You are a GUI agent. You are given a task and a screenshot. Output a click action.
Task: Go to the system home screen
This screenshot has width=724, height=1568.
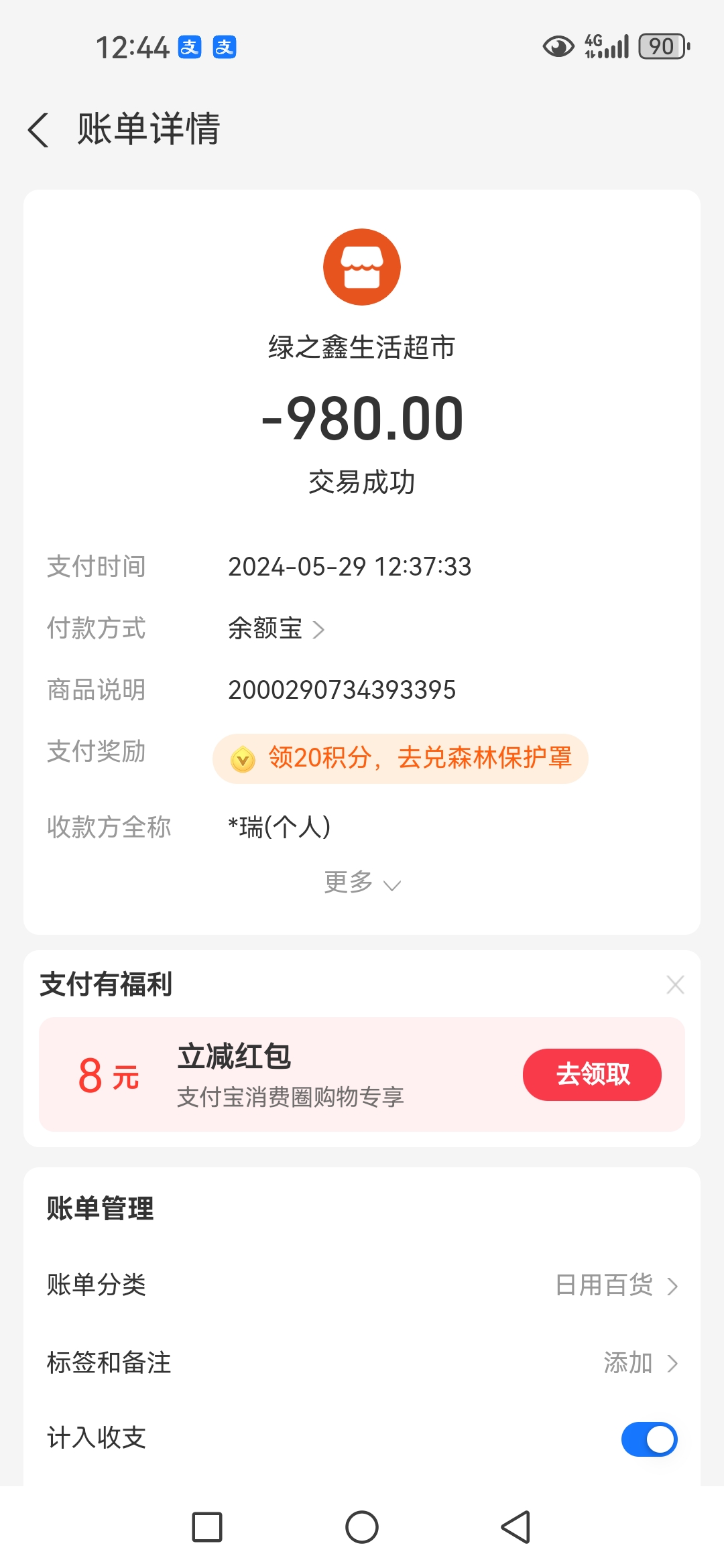click(x=362, y=1527)
